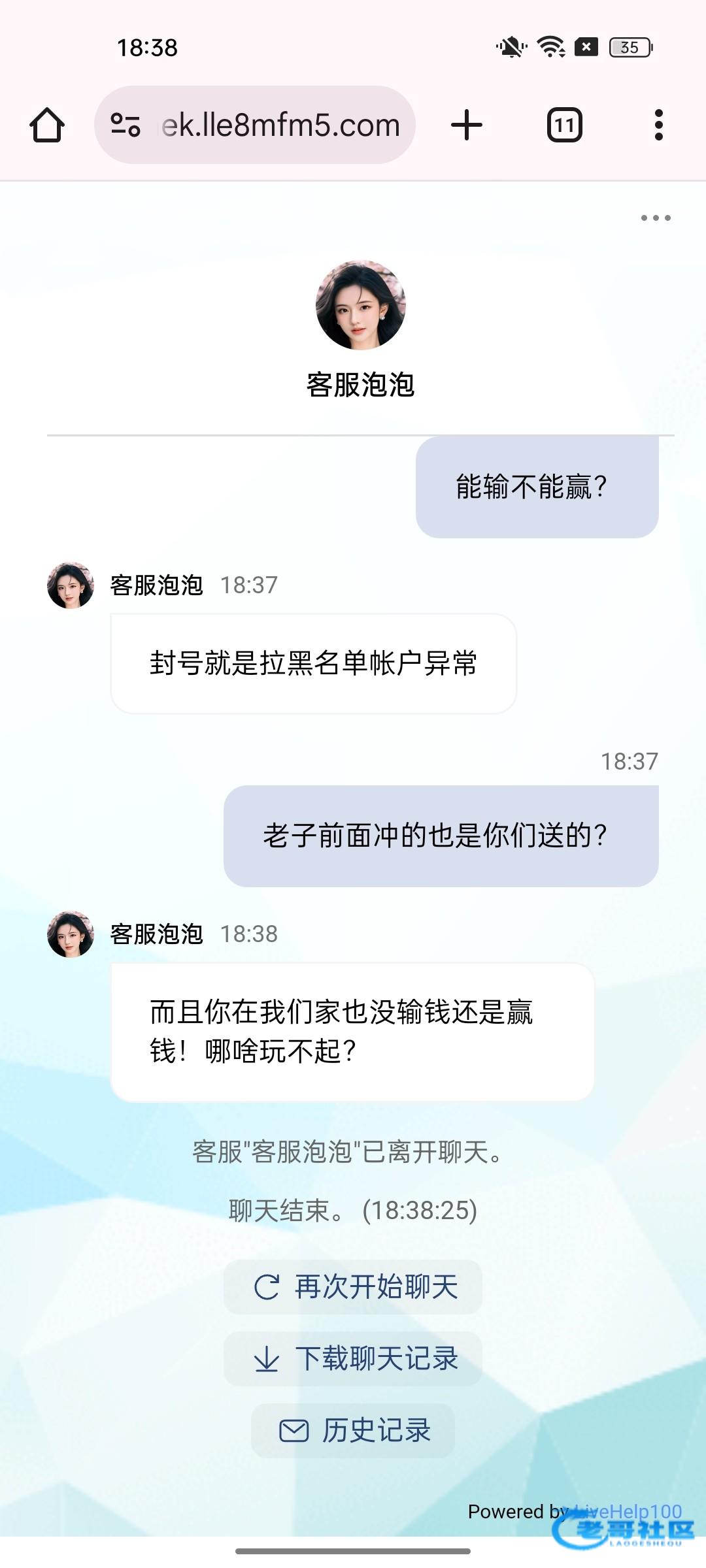Restart chat with 再次开始聊天
Screen dimensions: 706x1568
tap(353, 1287)
